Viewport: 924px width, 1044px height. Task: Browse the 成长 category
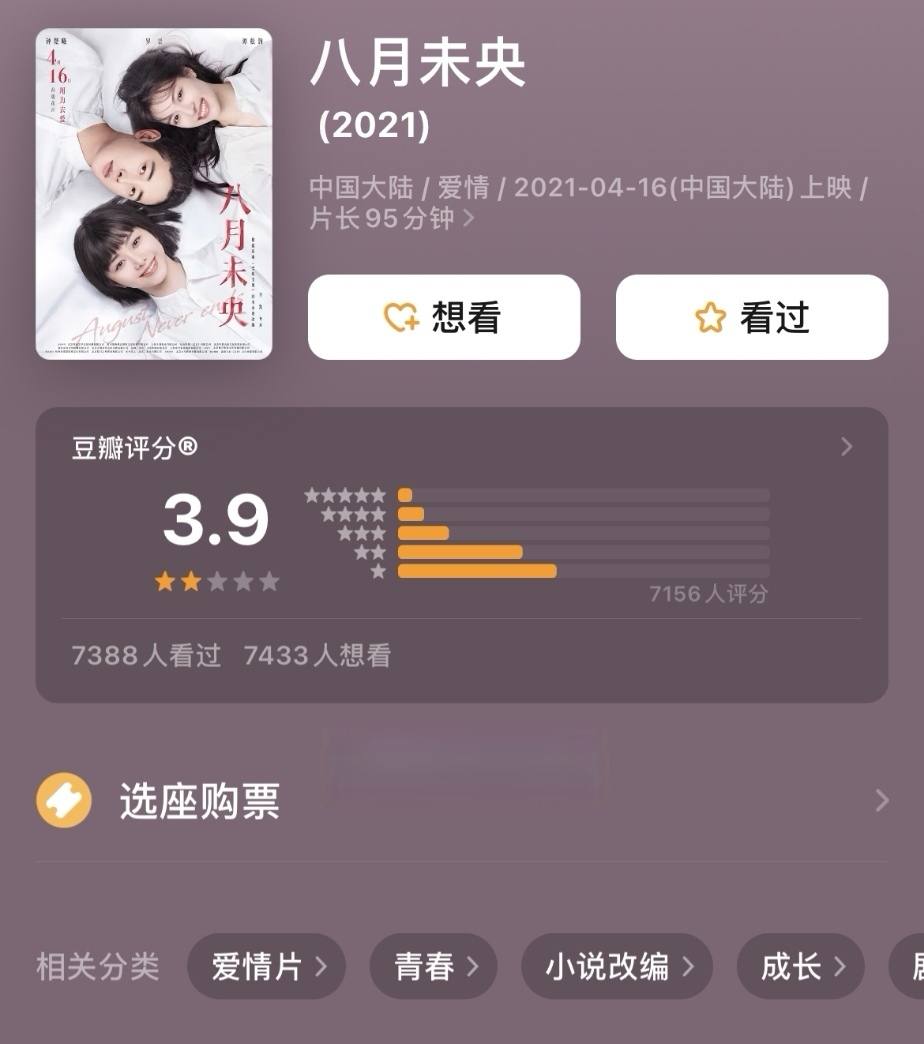pos(800,966)
